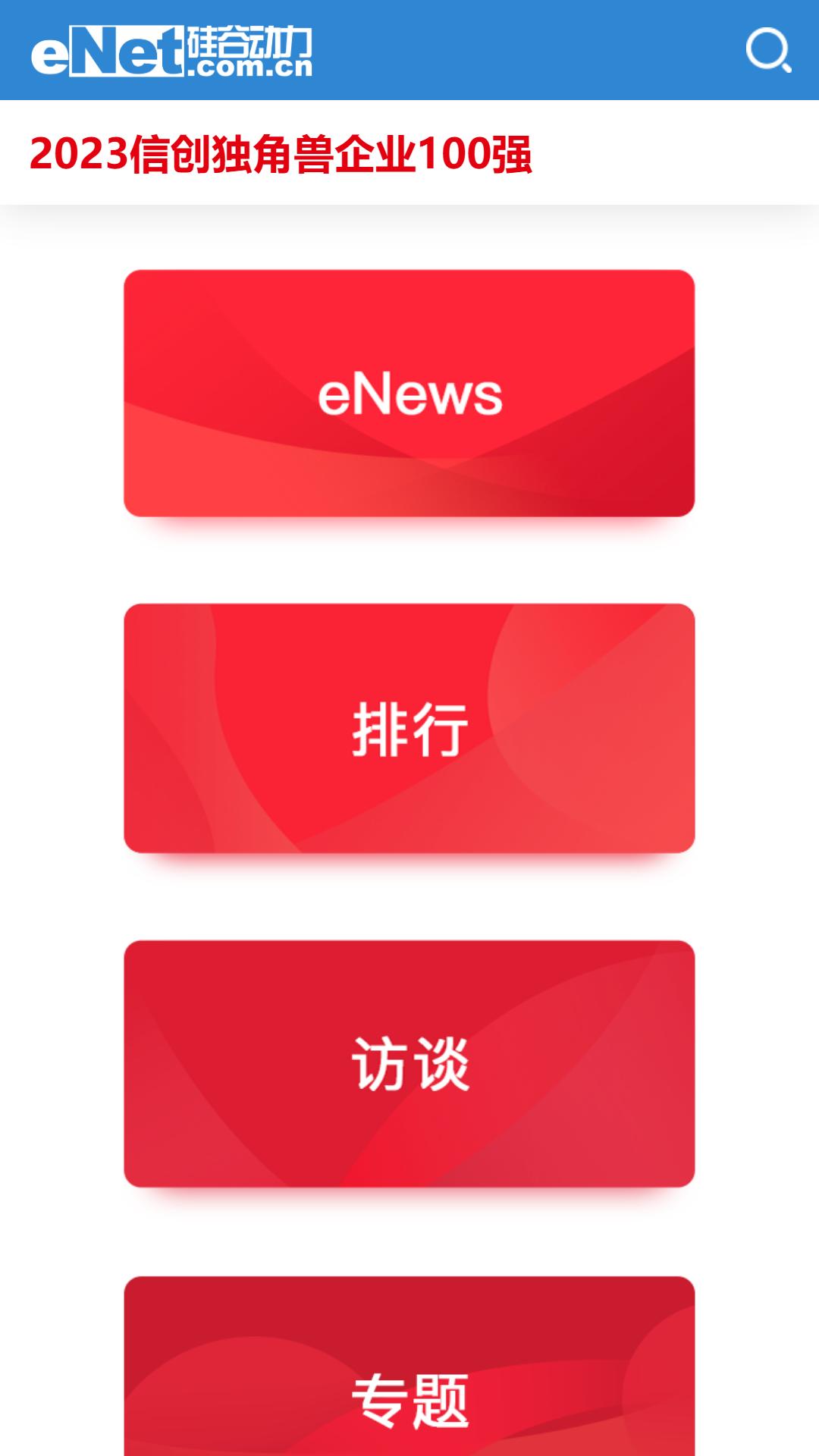Open the 专题 special topics card
This screenshot has width=819, height=1456.
pyautogui.click(x=409, y=1367)
